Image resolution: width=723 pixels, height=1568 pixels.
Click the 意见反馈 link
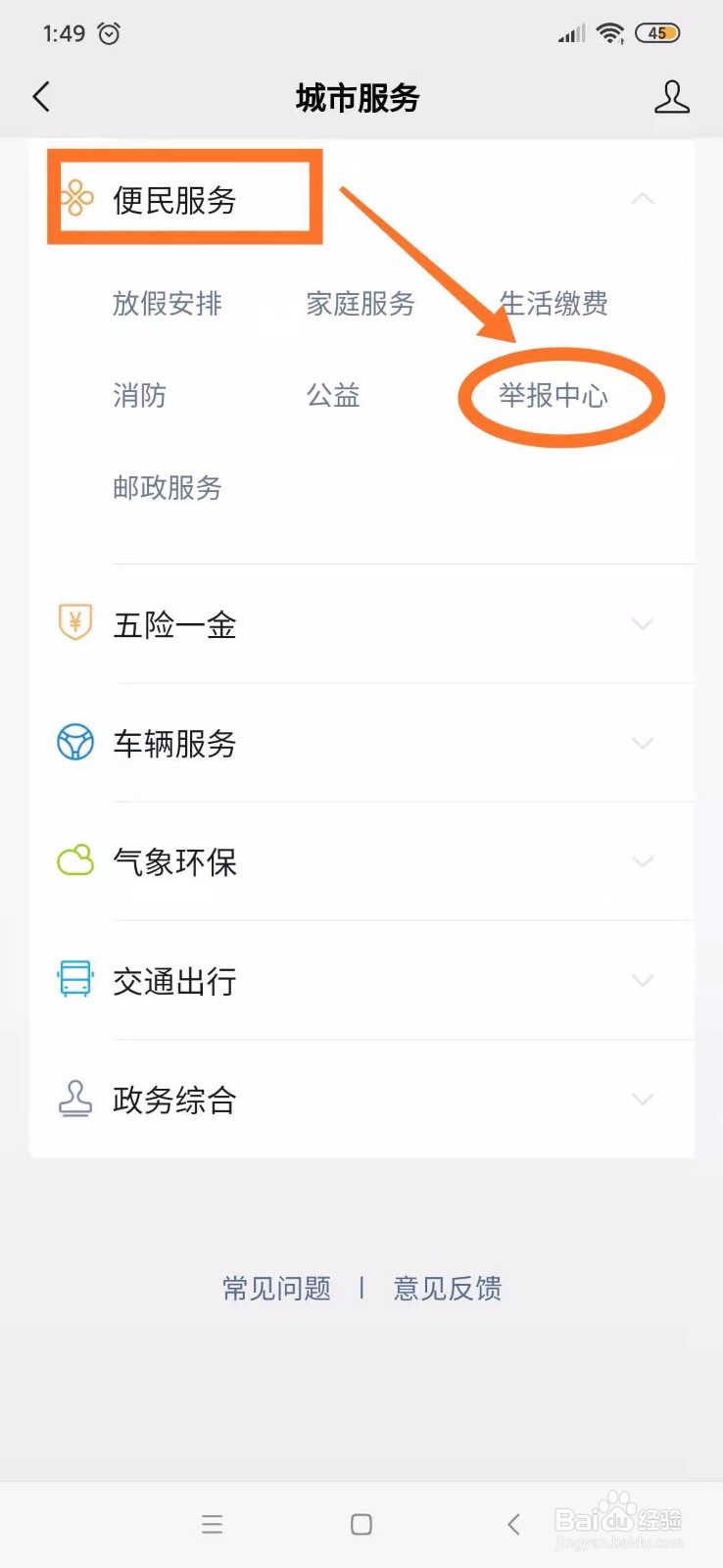(448, 1288)
